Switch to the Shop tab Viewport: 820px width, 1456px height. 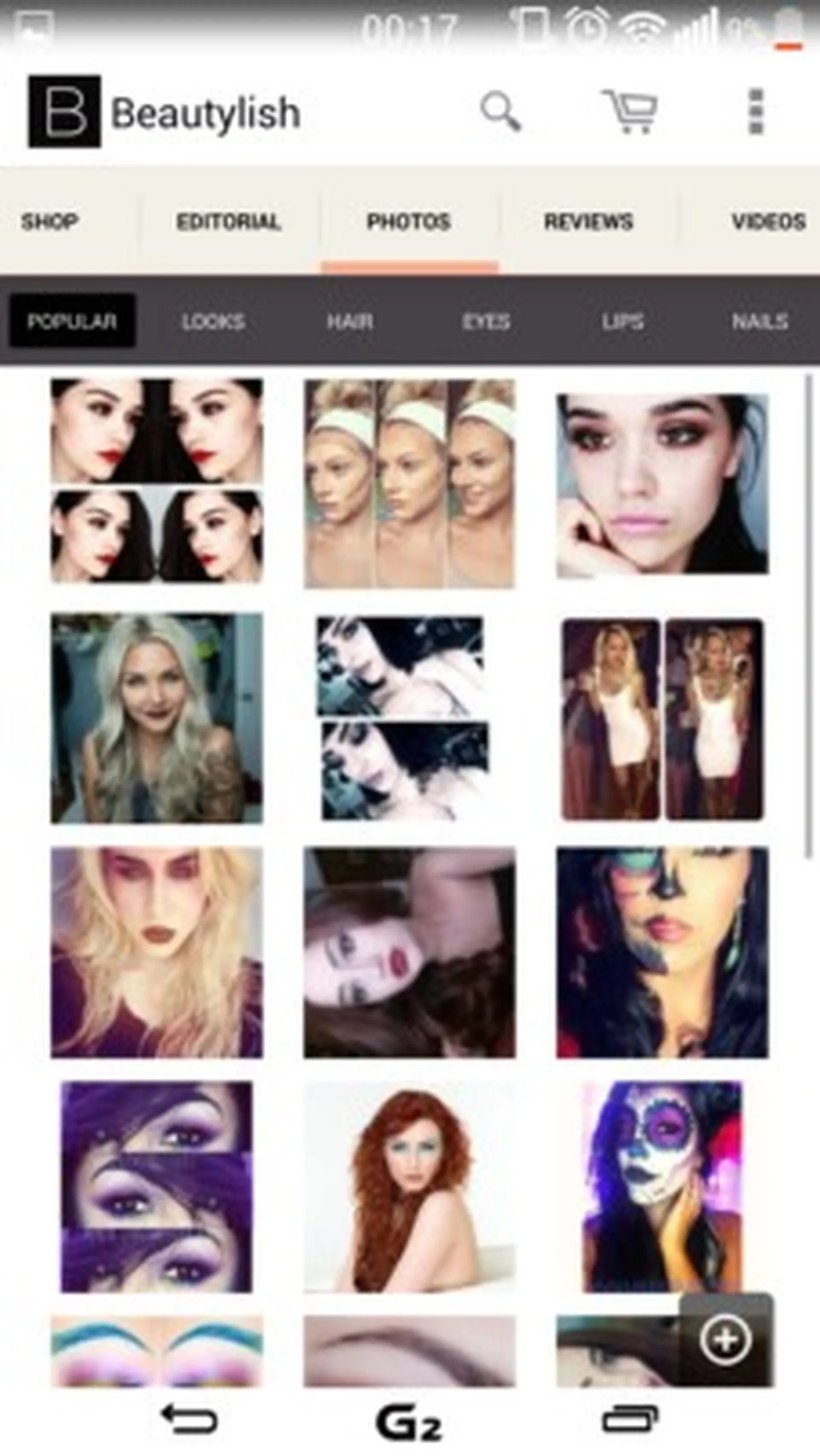click(50, 221)
